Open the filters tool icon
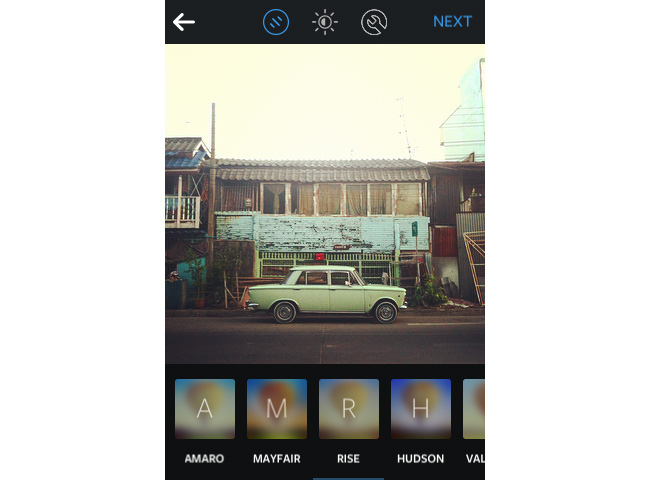The width and height of the screenshot is (650, 480). pyautogui.click(x=276, y=22)
